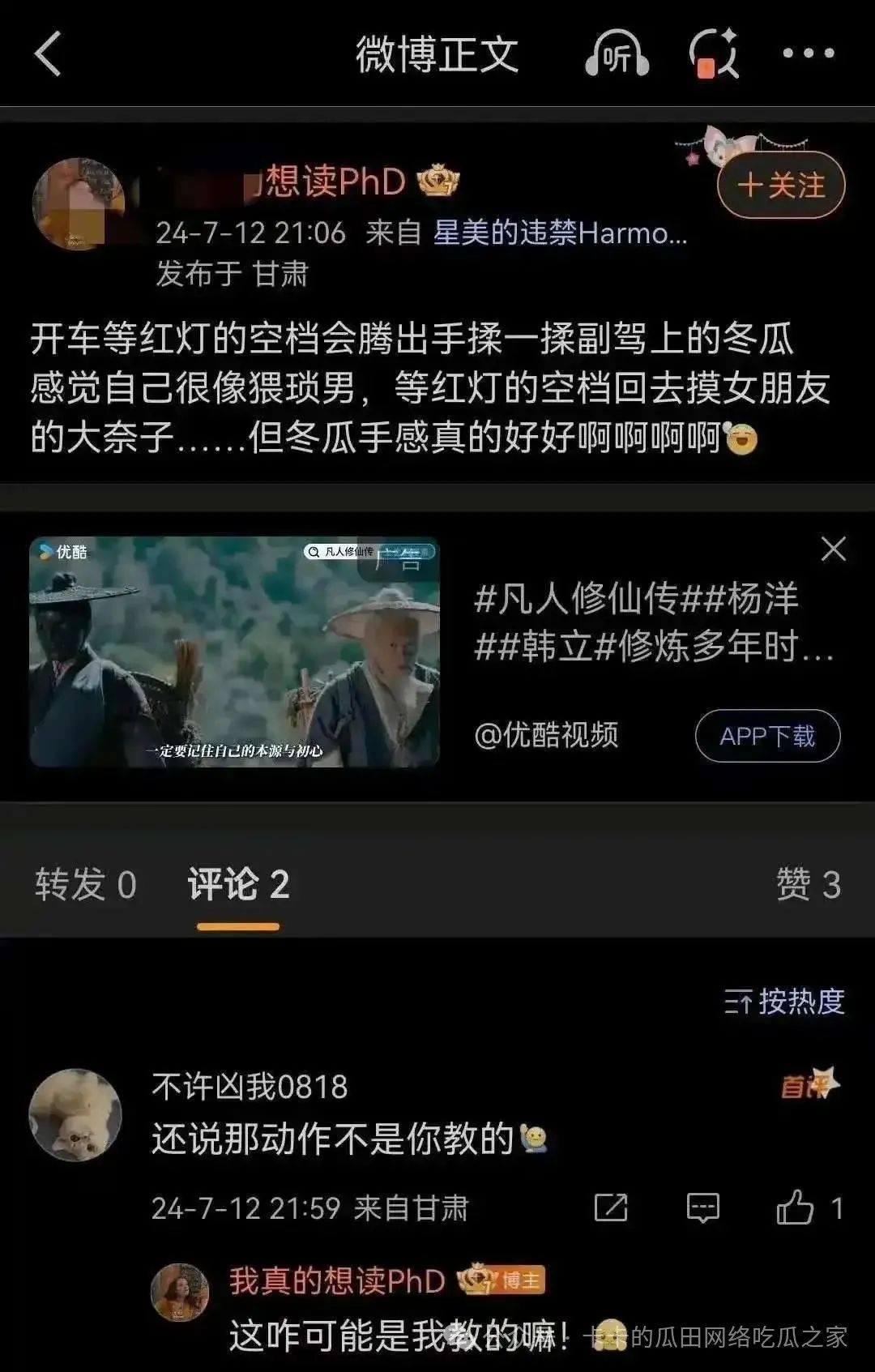
Task: Go back from the Weibo post
Action: point(49,54)
